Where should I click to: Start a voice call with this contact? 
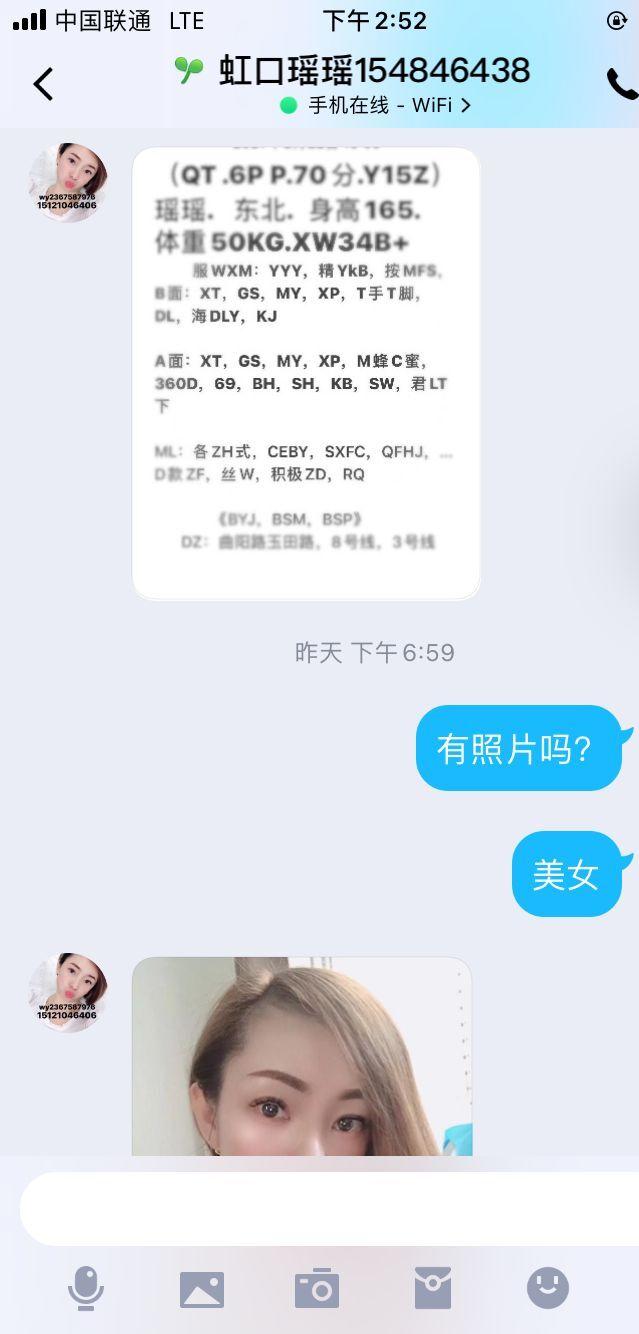[x=620, y=85]
